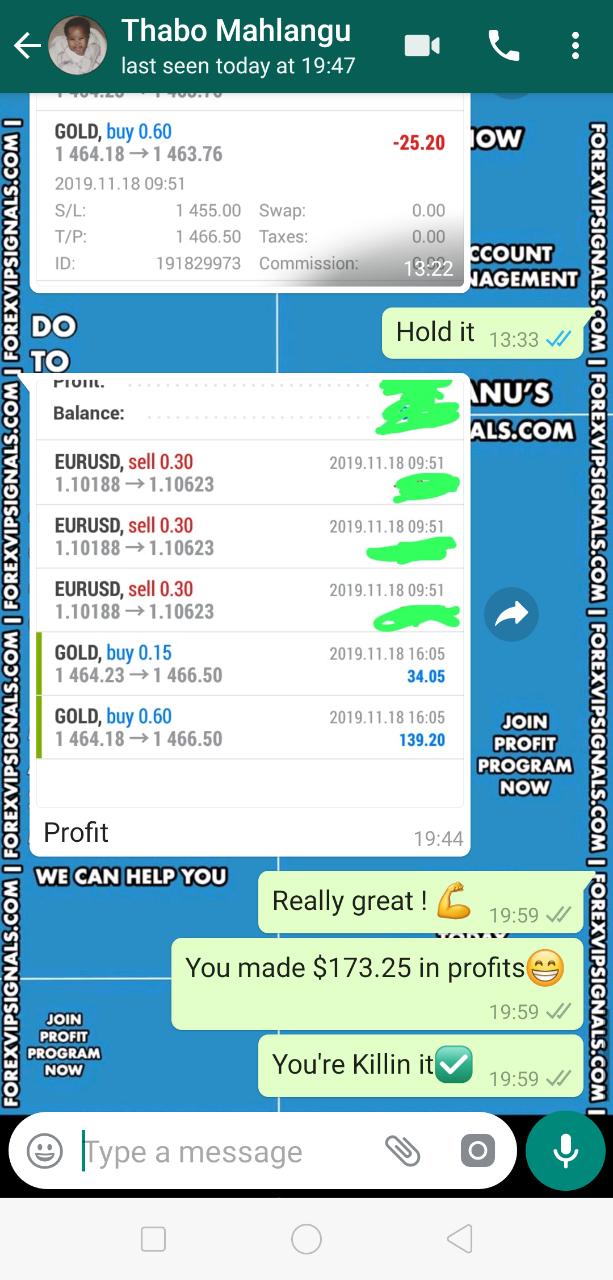Open the overflow menu
613x1280 pixels.
[575, 46]
